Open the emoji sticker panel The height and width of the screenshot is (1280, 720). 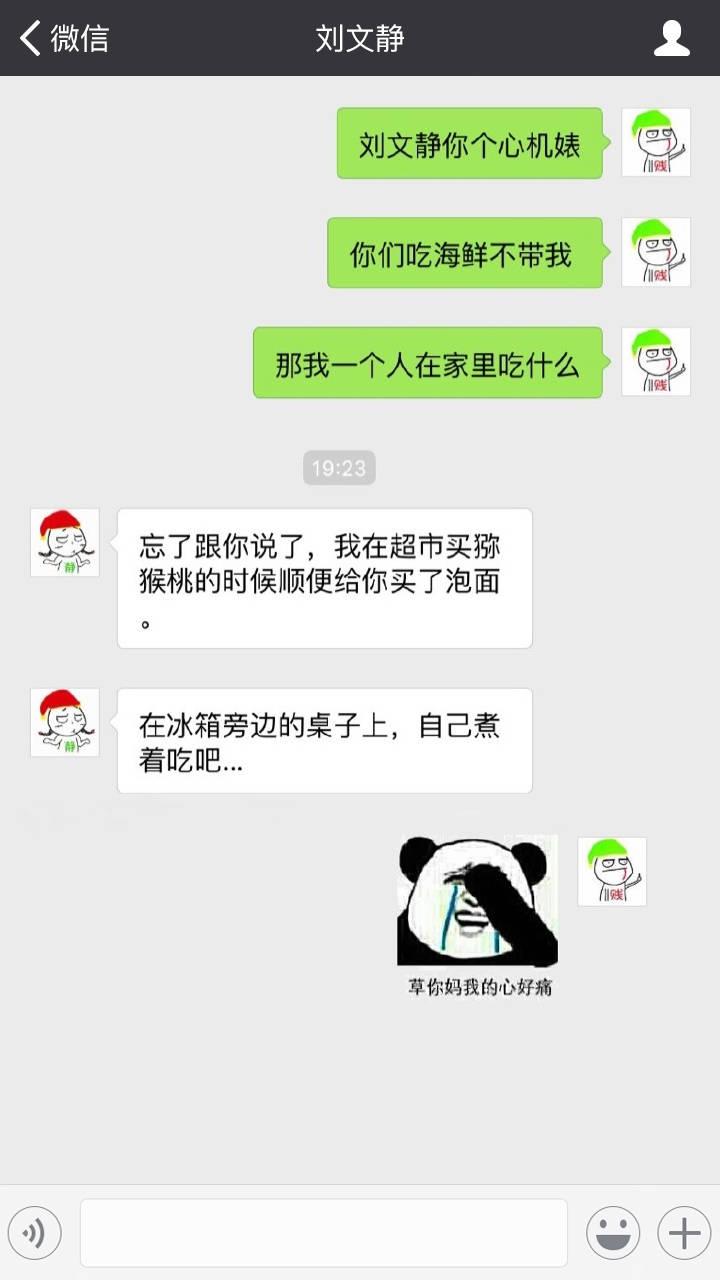612,1233
